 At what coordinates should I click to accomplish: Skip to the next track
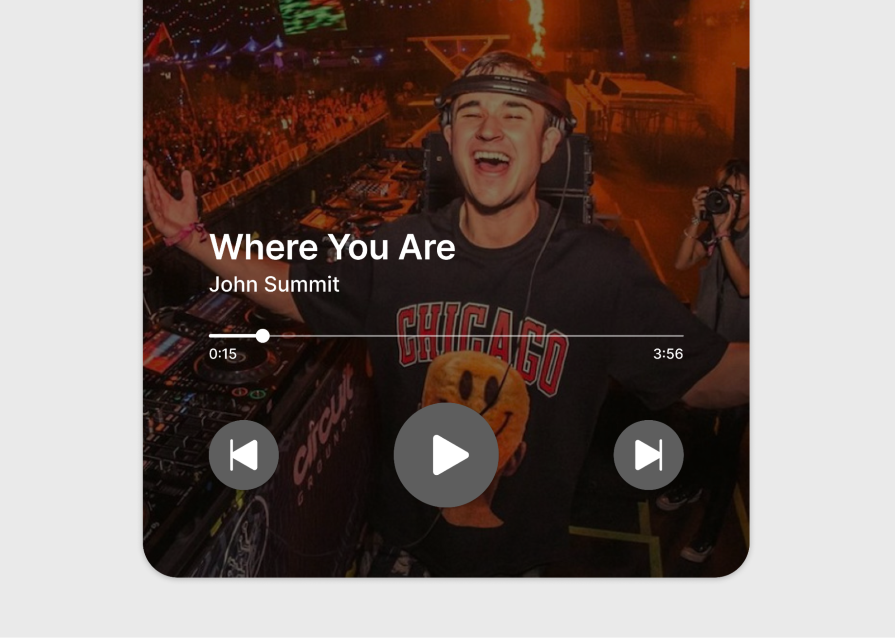click(648, 455)
